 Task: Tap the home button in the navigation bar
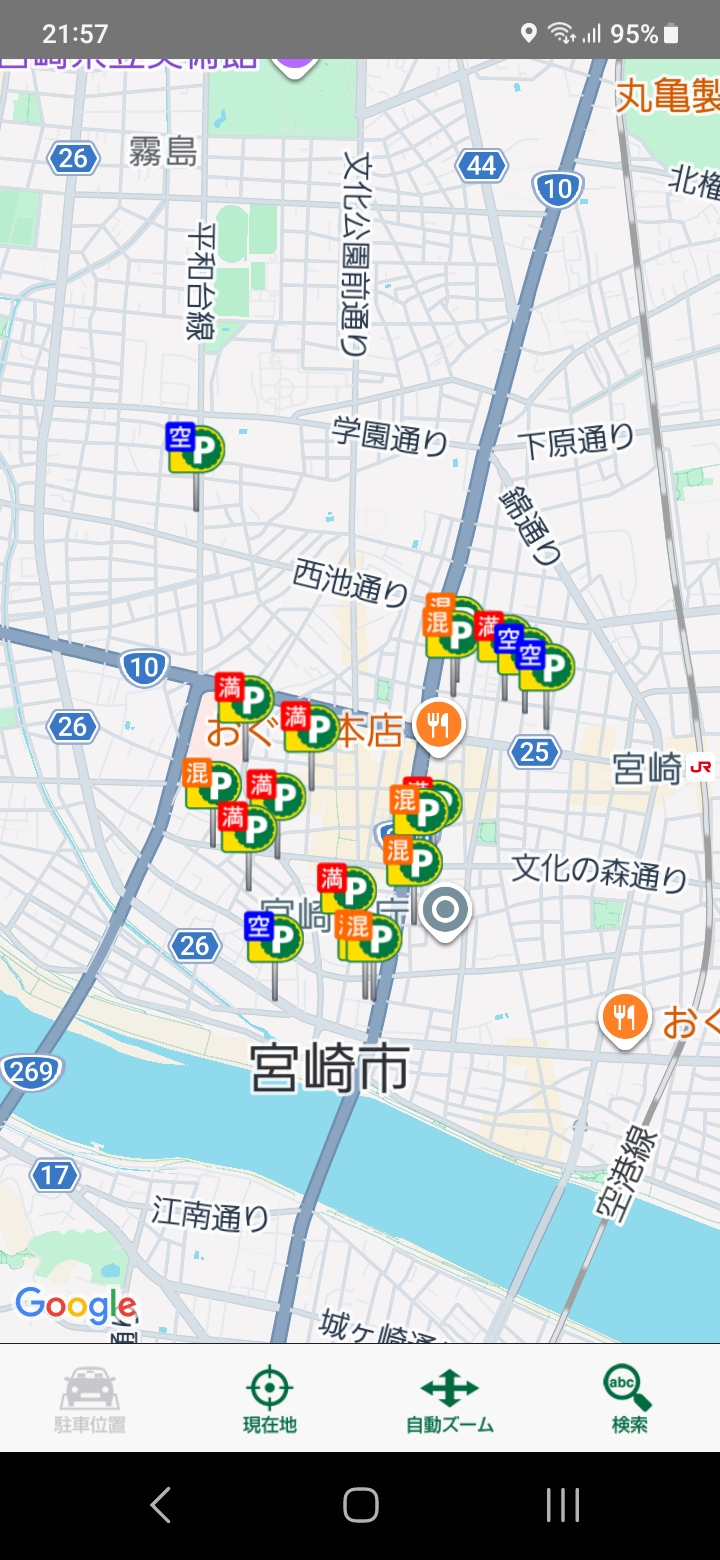[362, 1504]
